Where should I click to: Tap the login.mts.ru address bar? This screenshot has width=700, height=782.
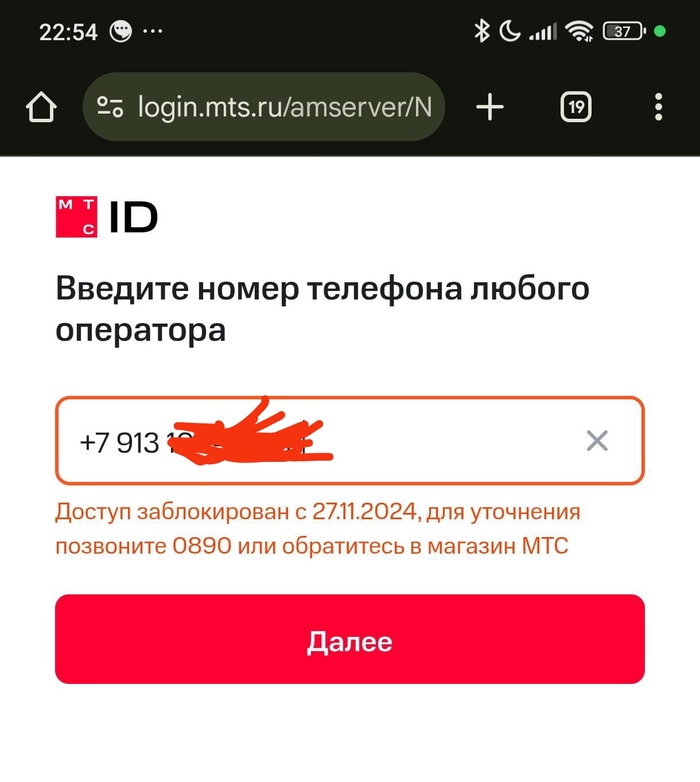285,107
